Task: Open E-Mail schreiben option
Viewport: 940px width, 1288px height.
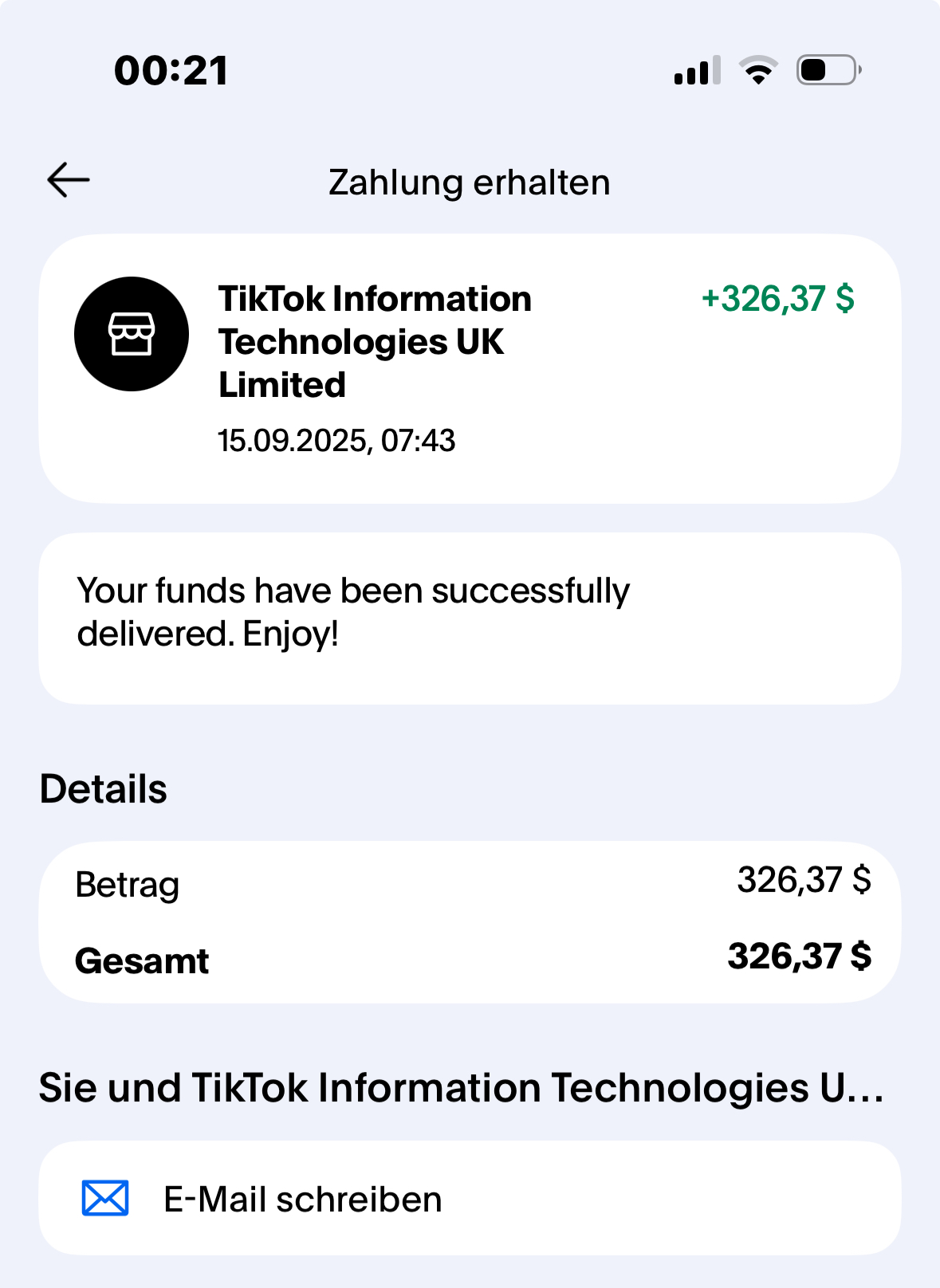Action: [303, 1198]
